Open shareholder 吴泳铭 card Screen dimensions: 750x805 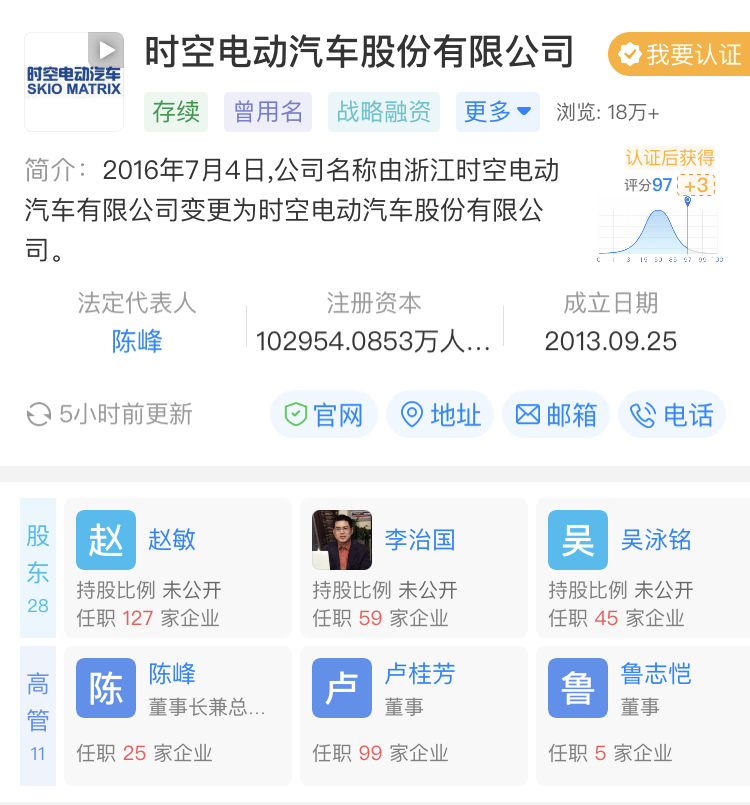(642, 567)
